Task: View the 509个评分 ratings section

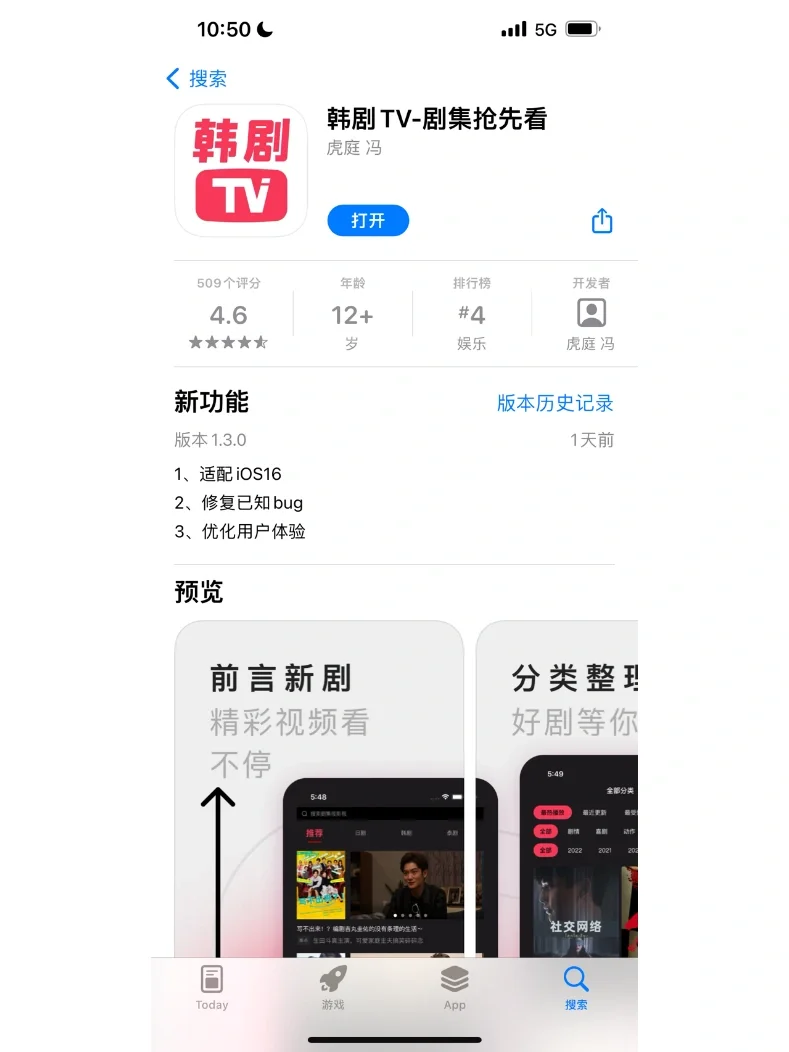Action: pyautogui.click(x=228, y=314)
